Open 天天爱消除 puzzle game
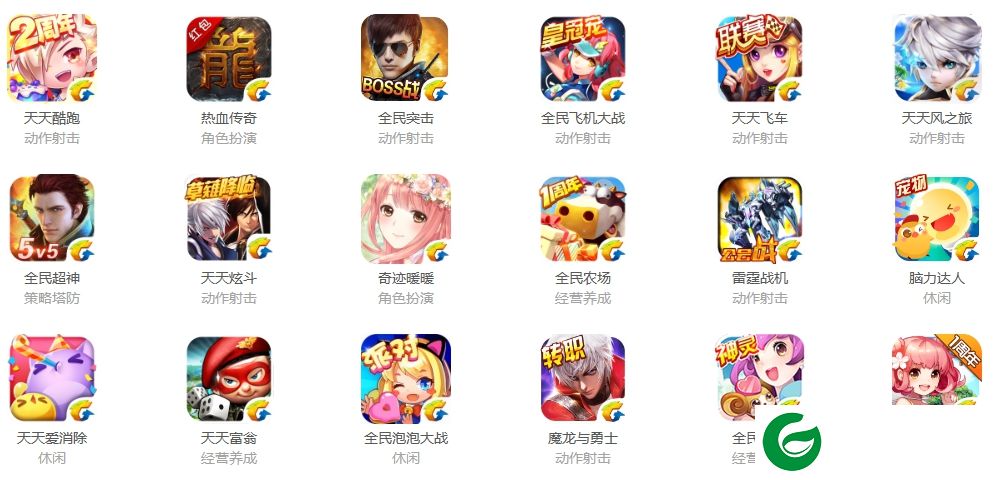Viewport: 1005px width, 480px height. click(x=52, y=378)
